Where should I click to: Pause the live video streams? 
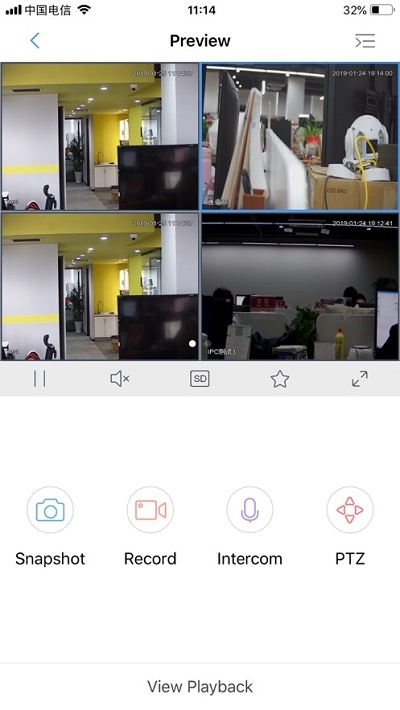tap(40, 379)
